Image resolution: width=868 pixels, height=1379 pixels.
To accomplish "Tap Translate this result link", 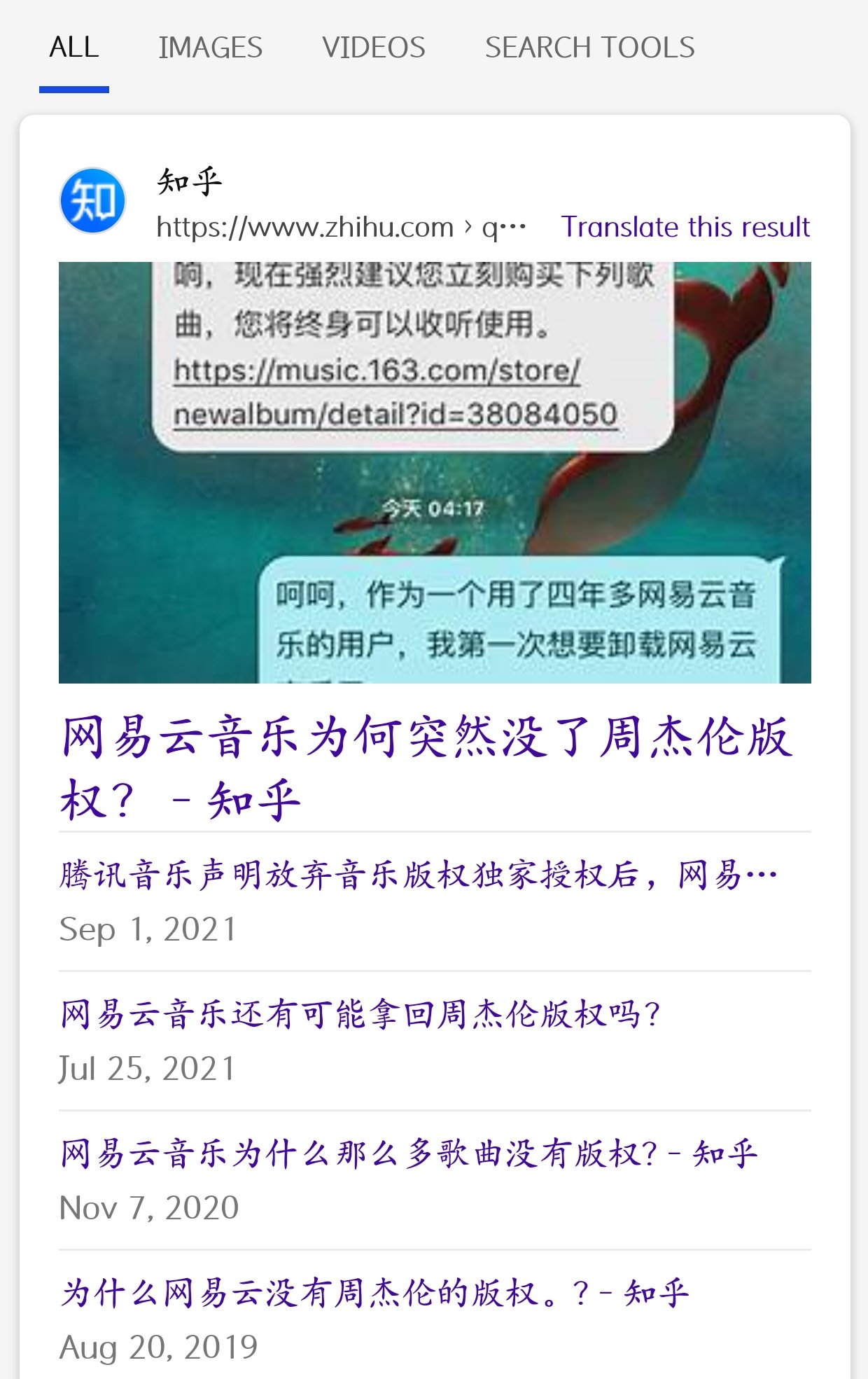I will coord(685,227).
